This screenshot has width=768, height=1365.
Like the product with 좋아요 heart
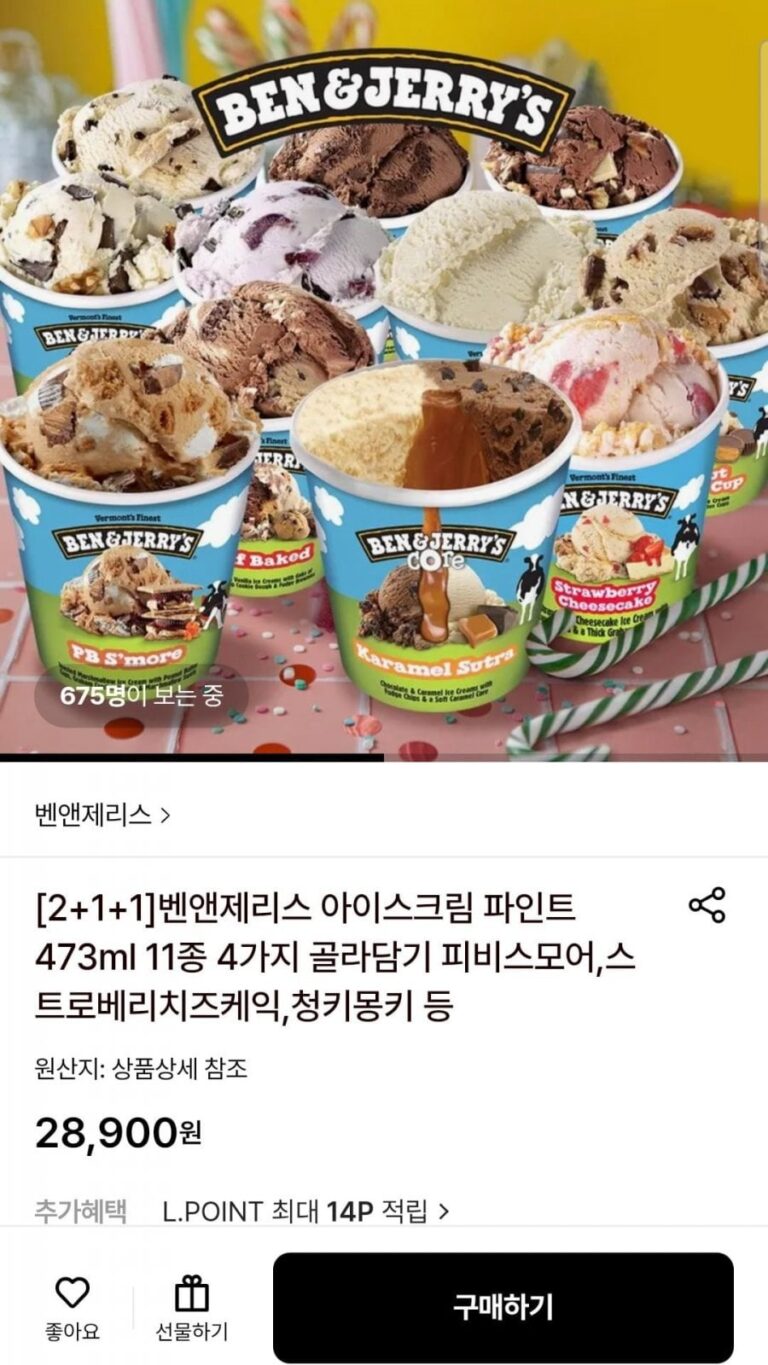click(72, 1306)
